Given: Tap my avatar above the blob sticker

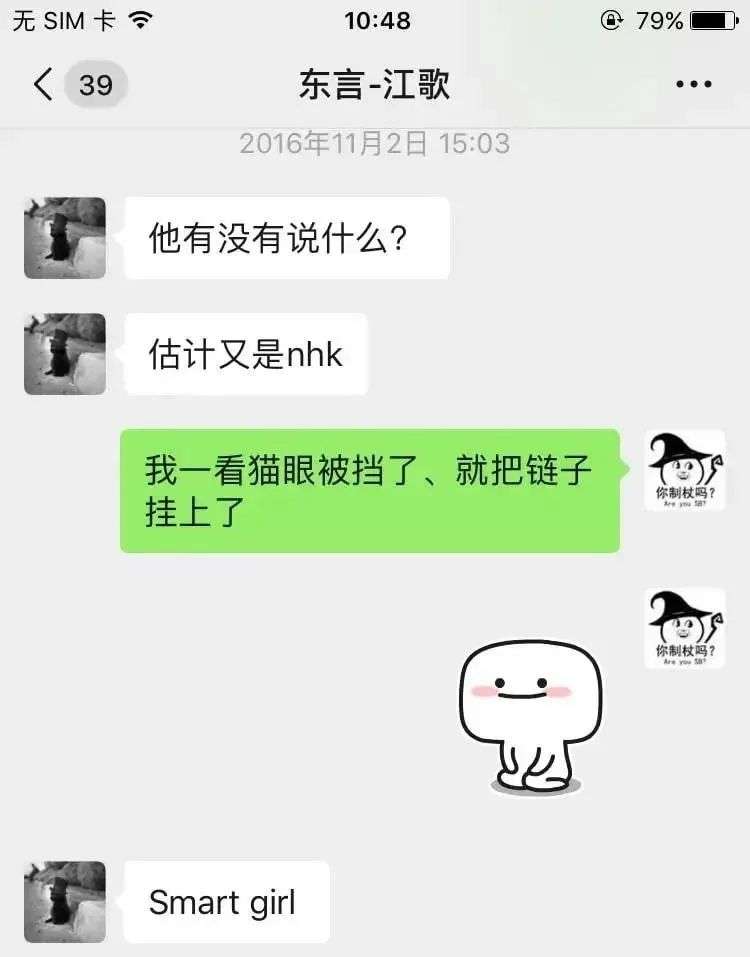Looking at the screenshot, I should [685, 628].
